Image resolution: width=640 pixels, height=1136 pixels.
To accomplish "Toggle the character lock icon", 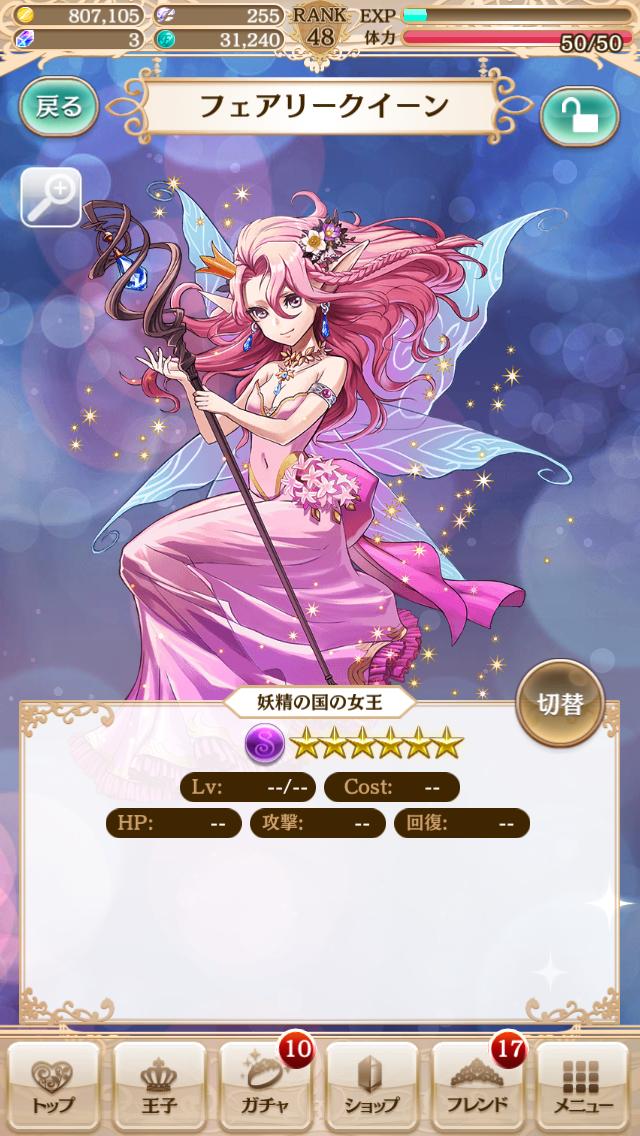I will click(x=579, y=115).
